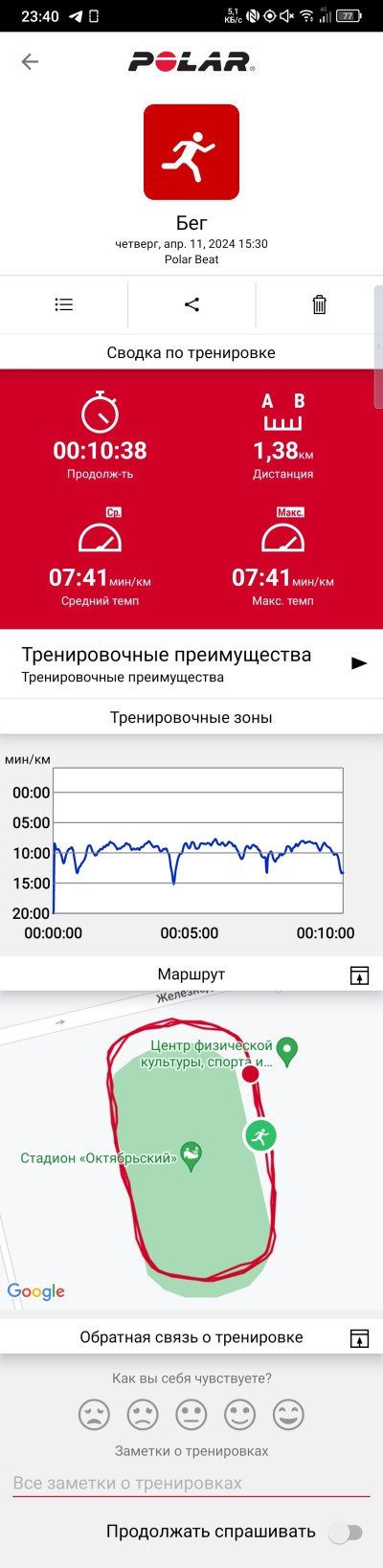This screenshot has width=383, height=1568.
Task: Open Тренировочные преимущества details
Action: coord(359,663)
